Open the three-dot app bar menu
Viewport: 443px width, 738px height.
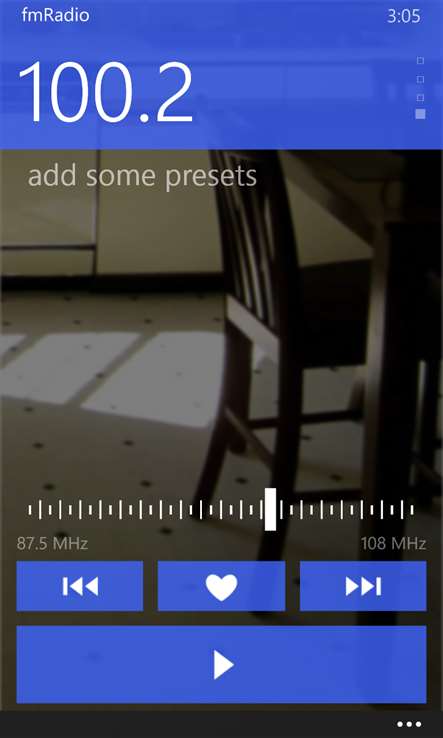(409, 724)
